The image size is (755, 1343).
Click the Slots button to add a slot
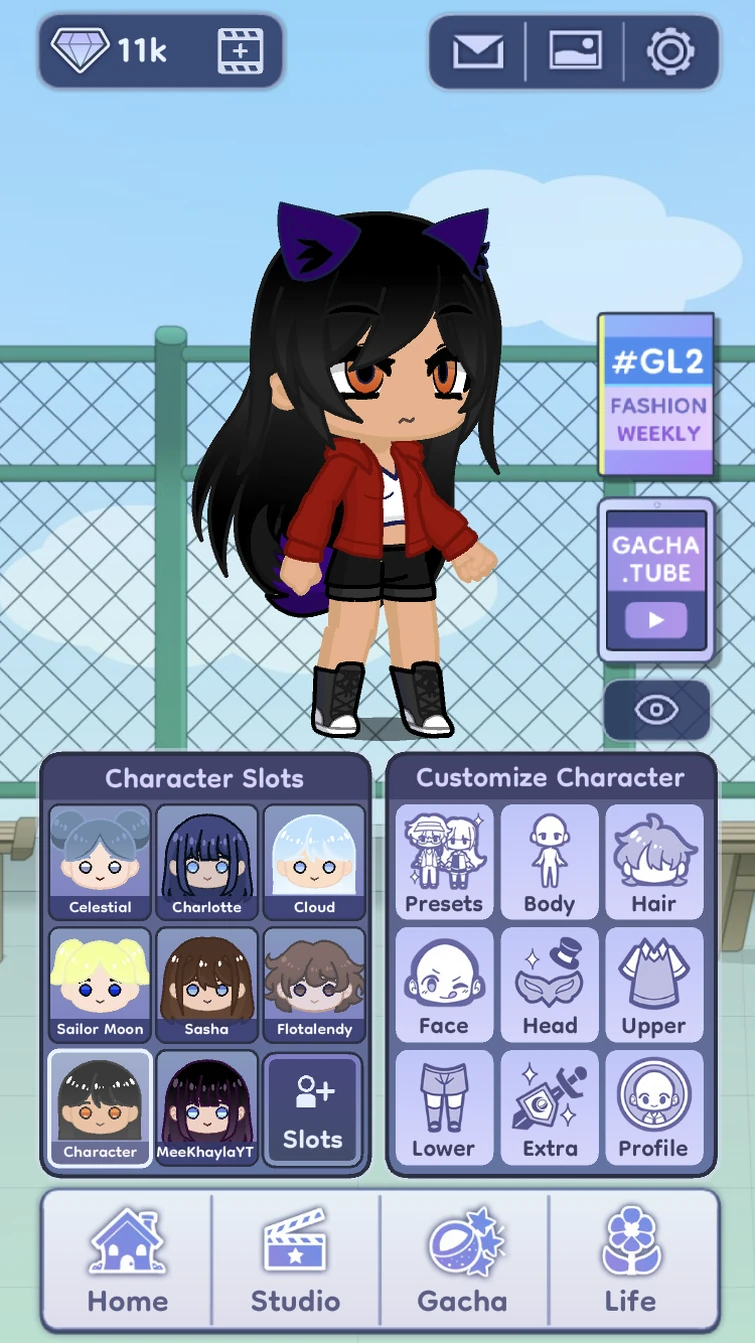pos(314,1106)
